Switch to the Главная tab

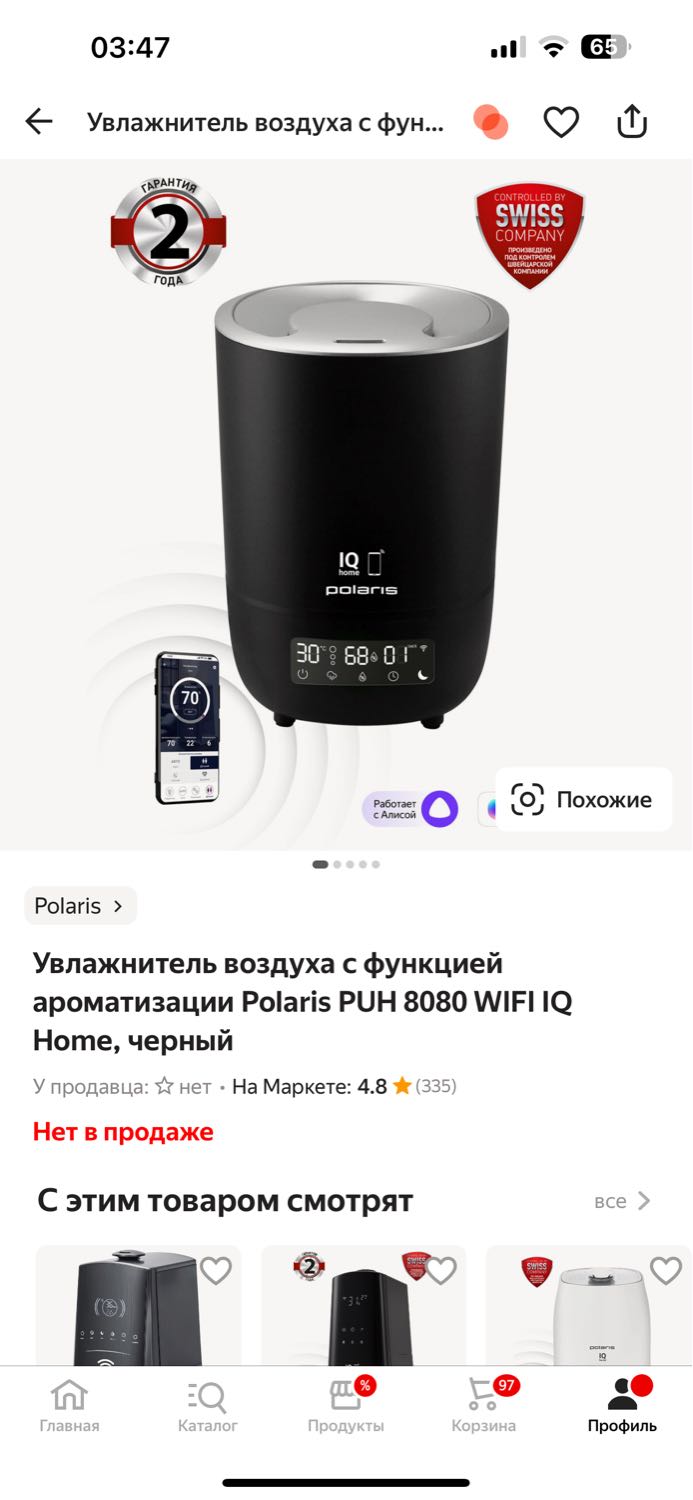click(x=69, y=1406)
